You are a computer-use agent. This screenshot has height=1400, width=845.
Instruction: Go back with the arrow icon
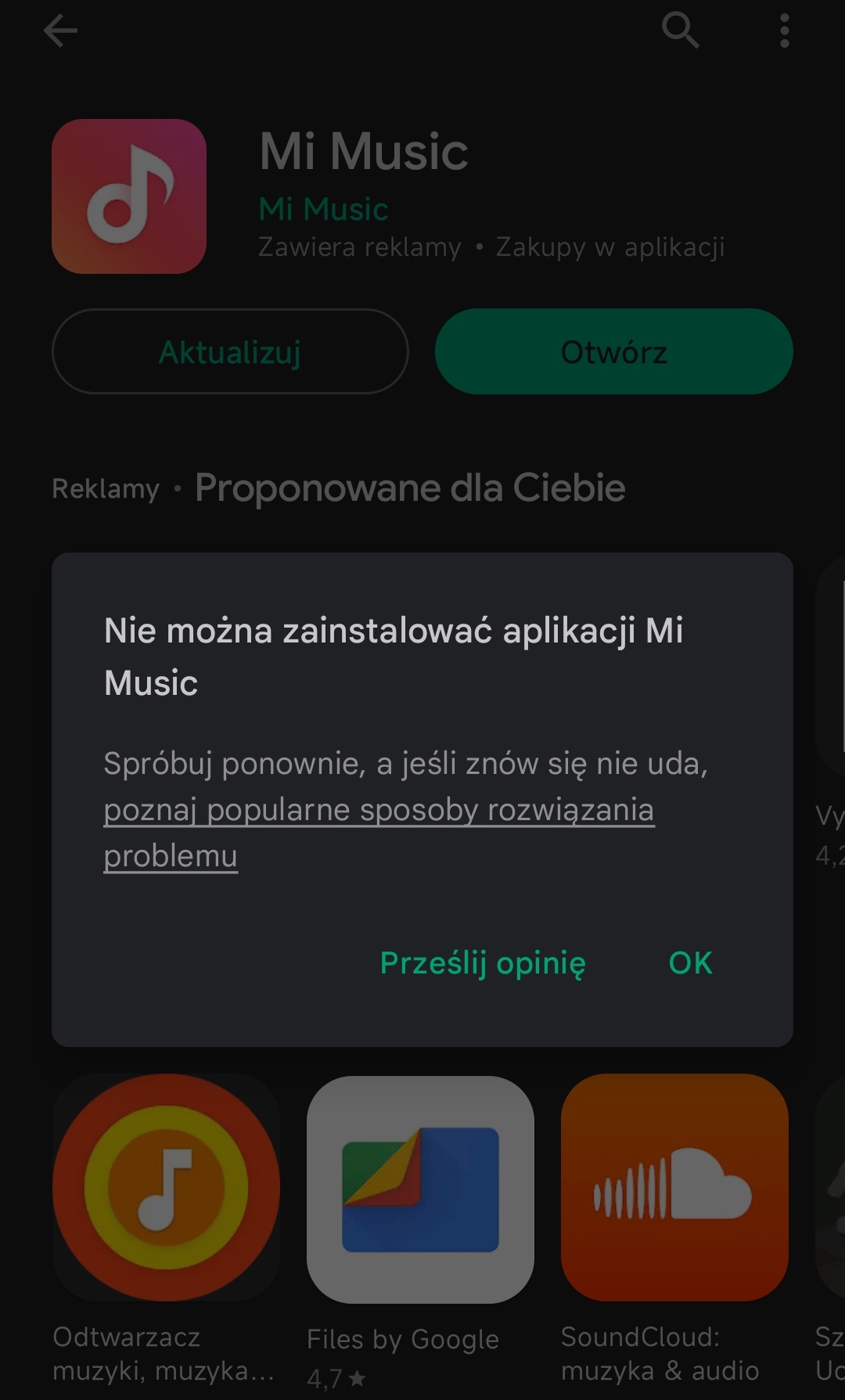pyautogui.click(x=60, y=31)
